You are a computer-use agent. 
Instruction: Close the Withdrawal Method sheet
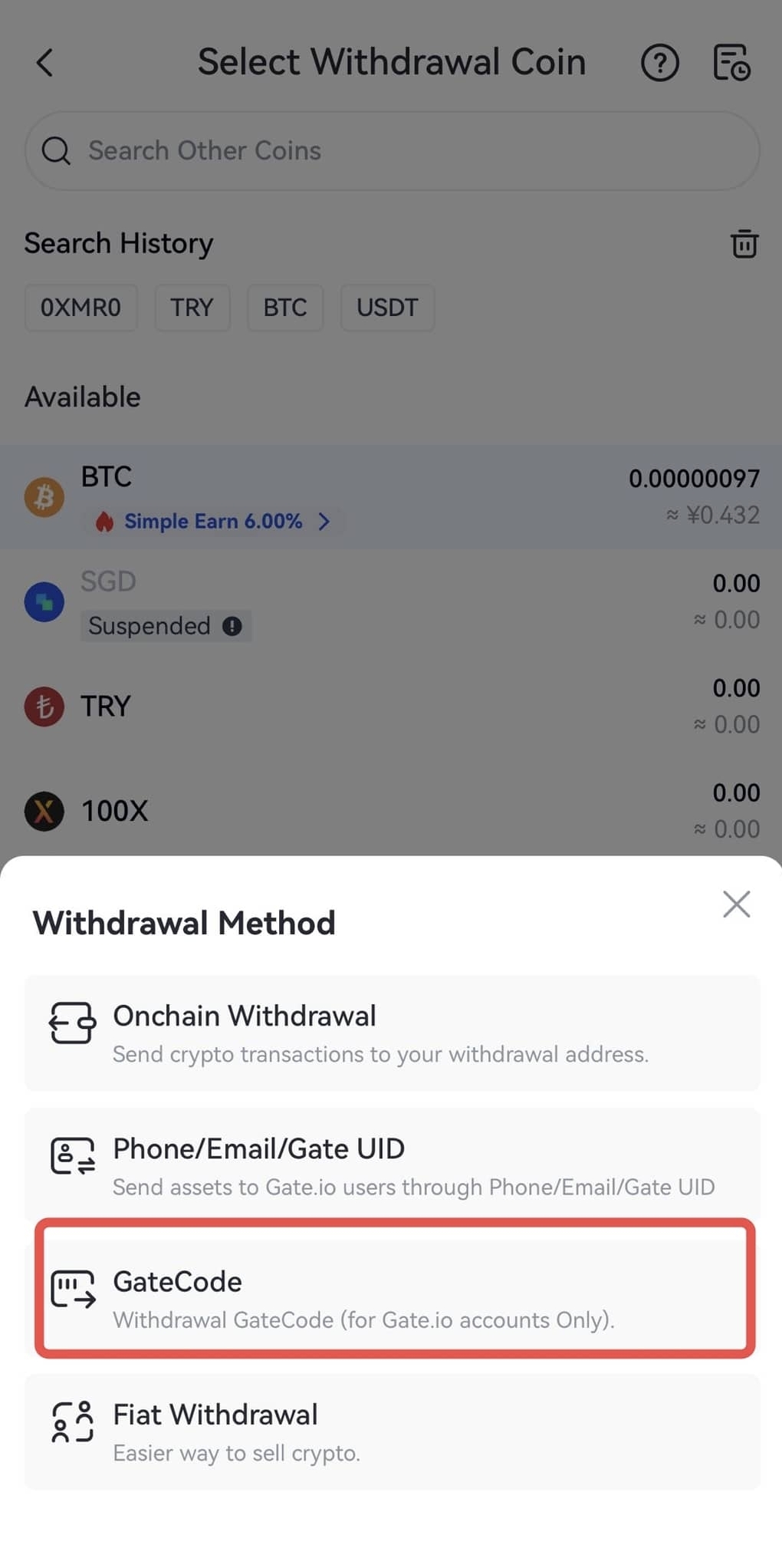point(736,904)
